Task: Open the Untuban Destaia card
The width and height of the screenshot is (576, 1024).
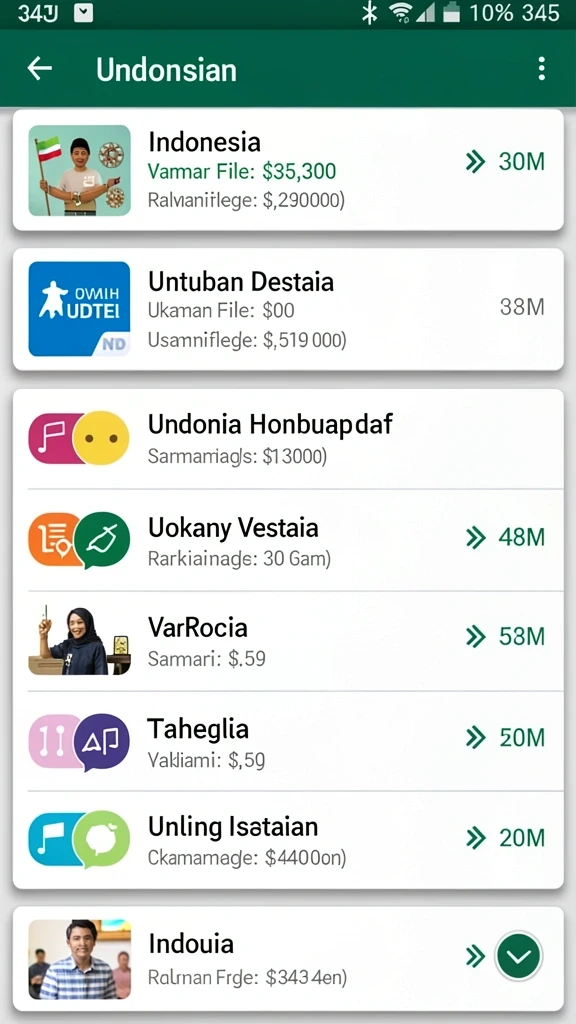Action: pyautogui.click(x=288, y=310)
